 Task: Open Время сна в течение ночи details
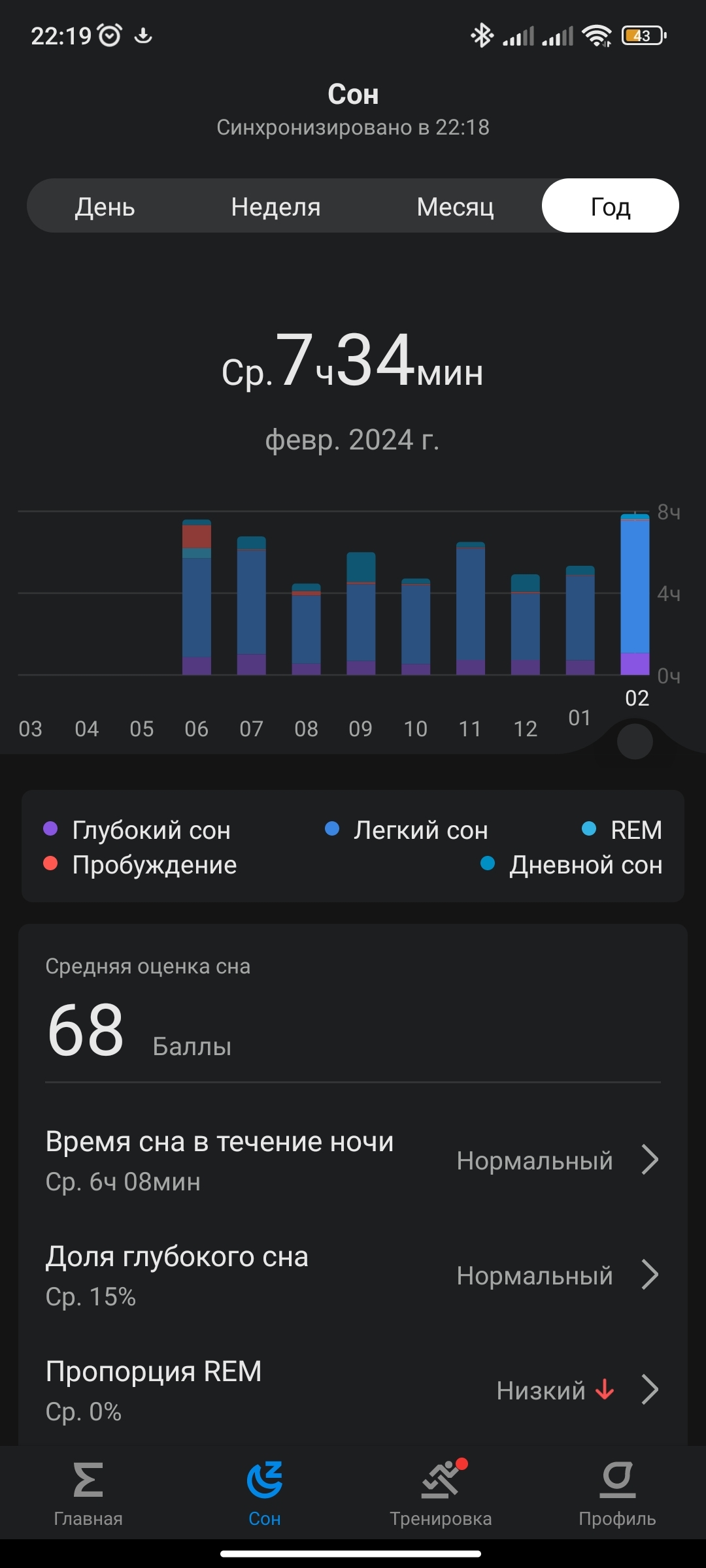(353, 1160)
